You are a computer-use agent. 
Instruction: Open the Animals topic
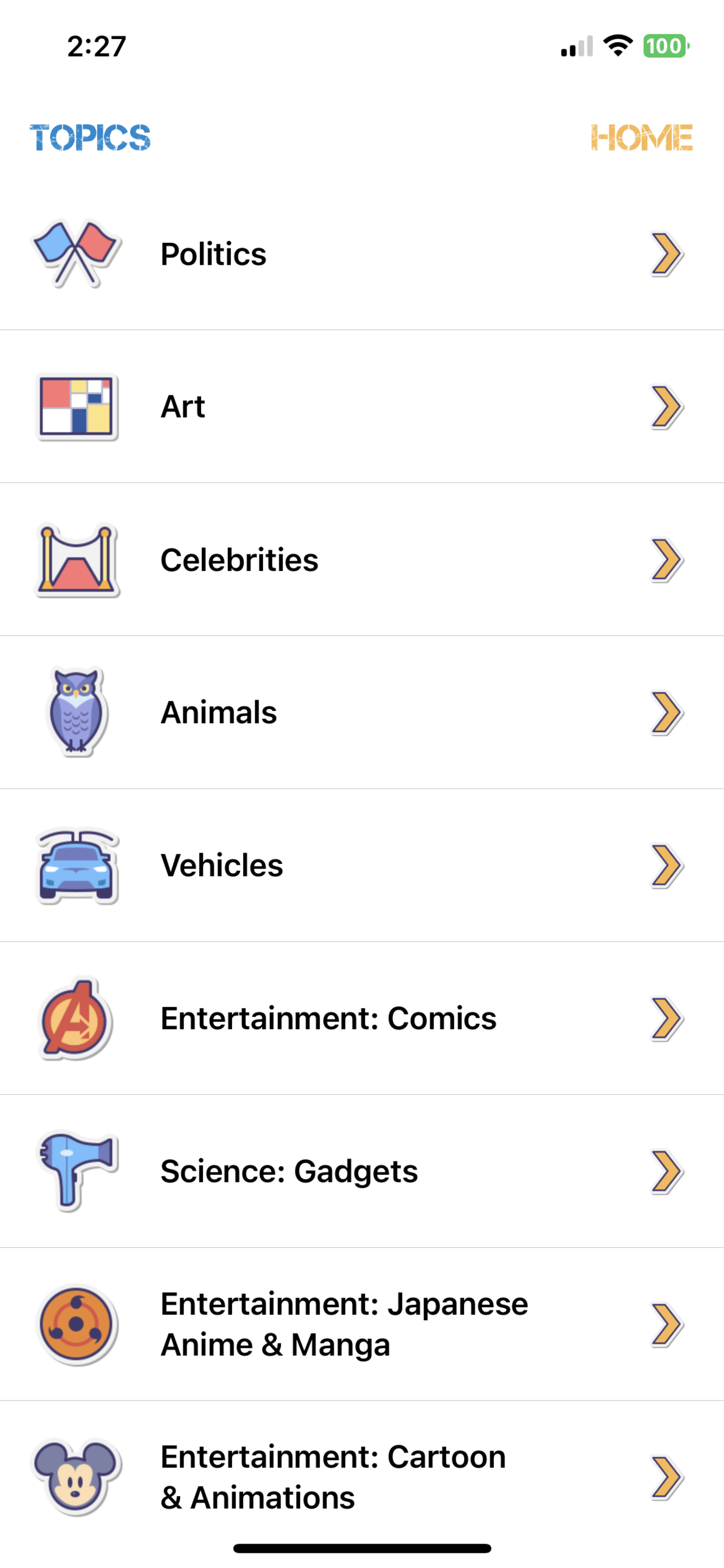362,712
